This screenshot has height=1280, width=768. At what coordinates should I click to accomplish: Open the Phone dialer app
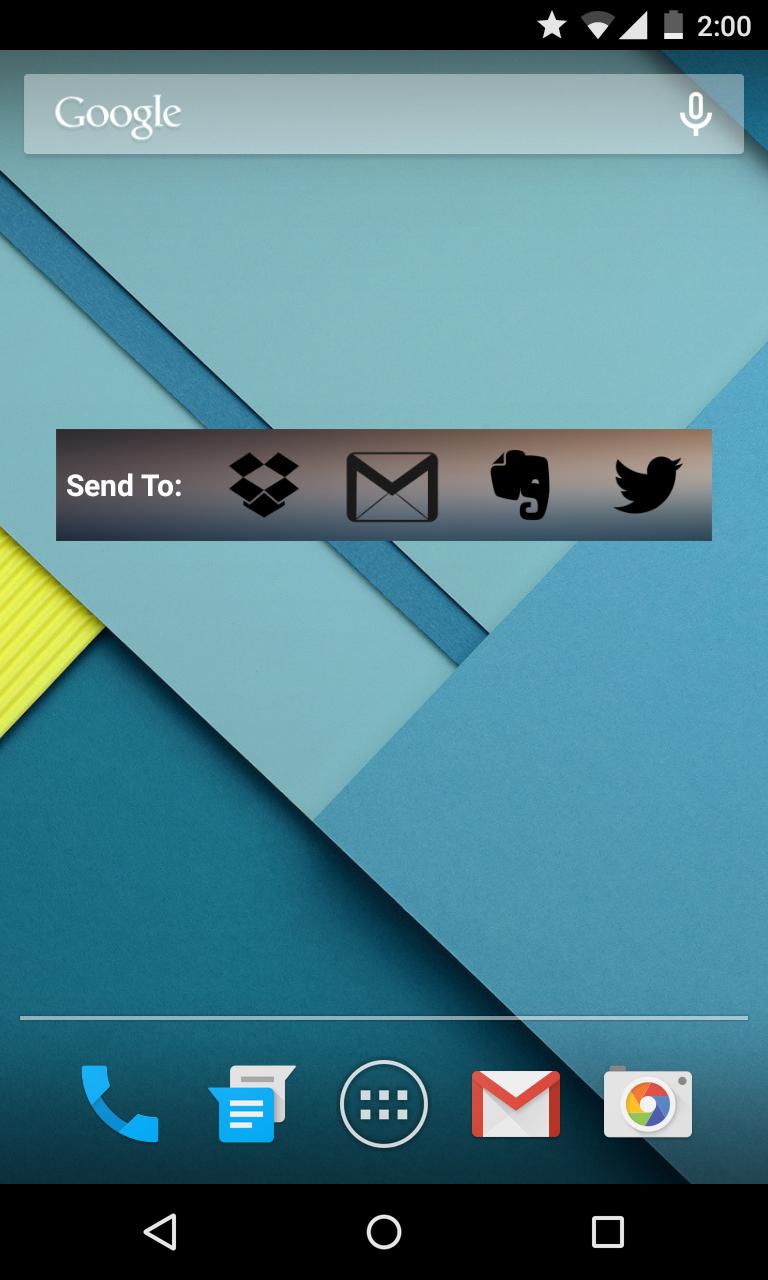[119, 1103]
